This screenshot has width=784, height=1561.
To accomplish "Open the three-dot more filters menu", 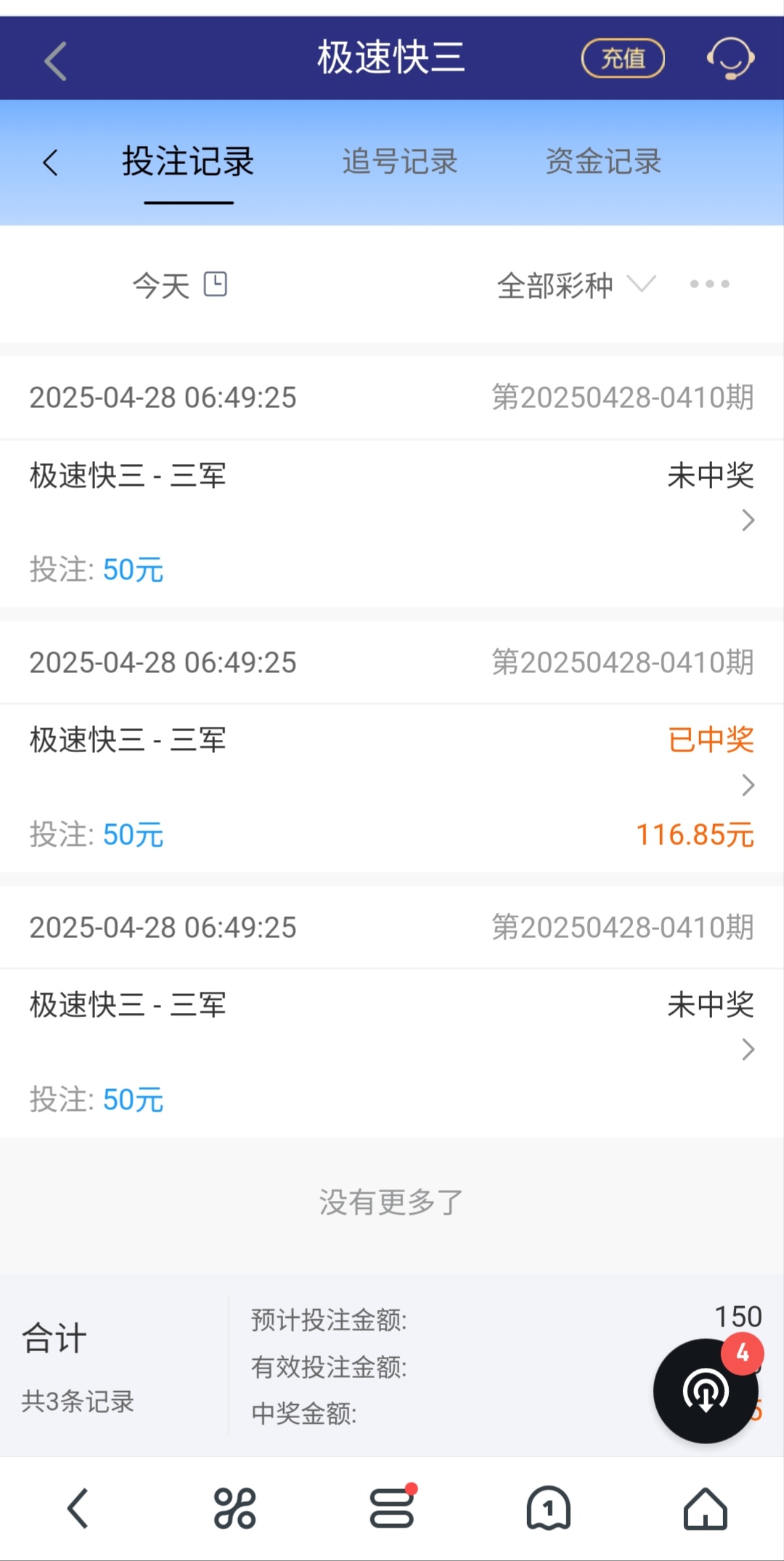I will coord(709,284).
